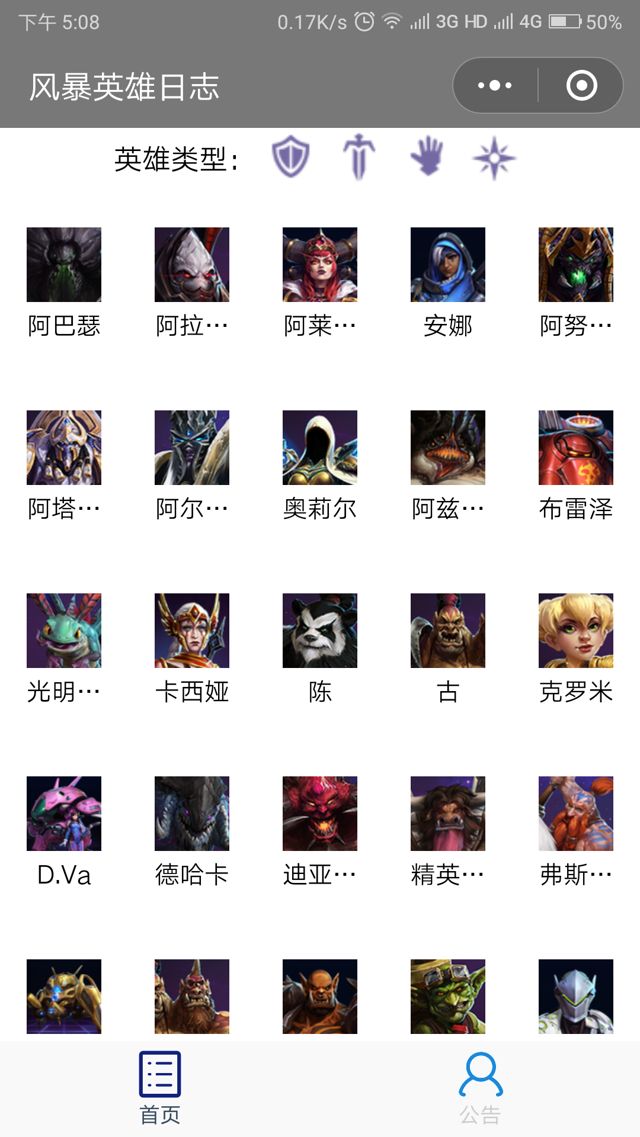Filter heroes by the shield type icon
This screenshot has width=640, height=1137.
291,158
